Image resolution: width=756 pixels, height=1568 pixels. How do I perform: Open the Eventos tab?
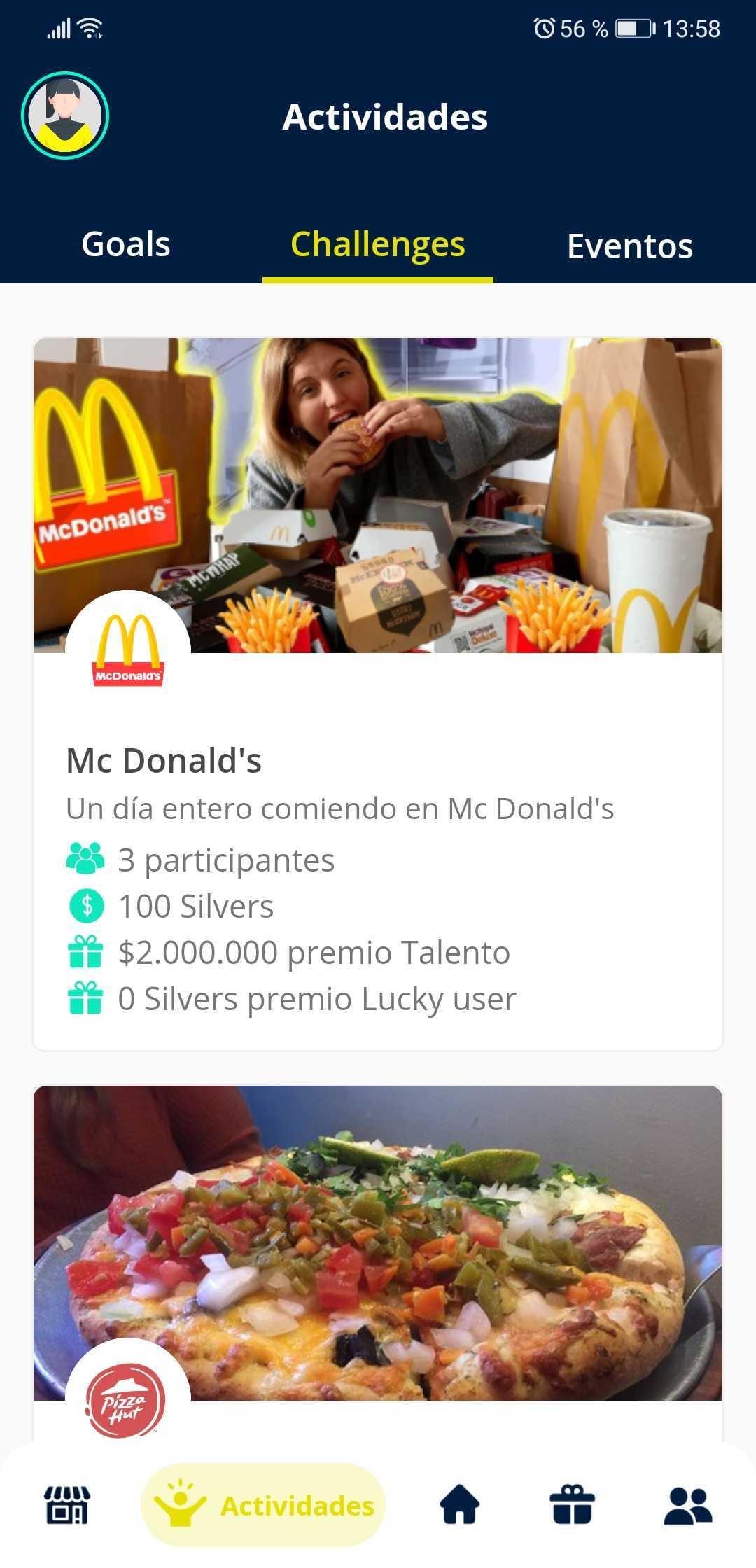[x=629, y=246]
